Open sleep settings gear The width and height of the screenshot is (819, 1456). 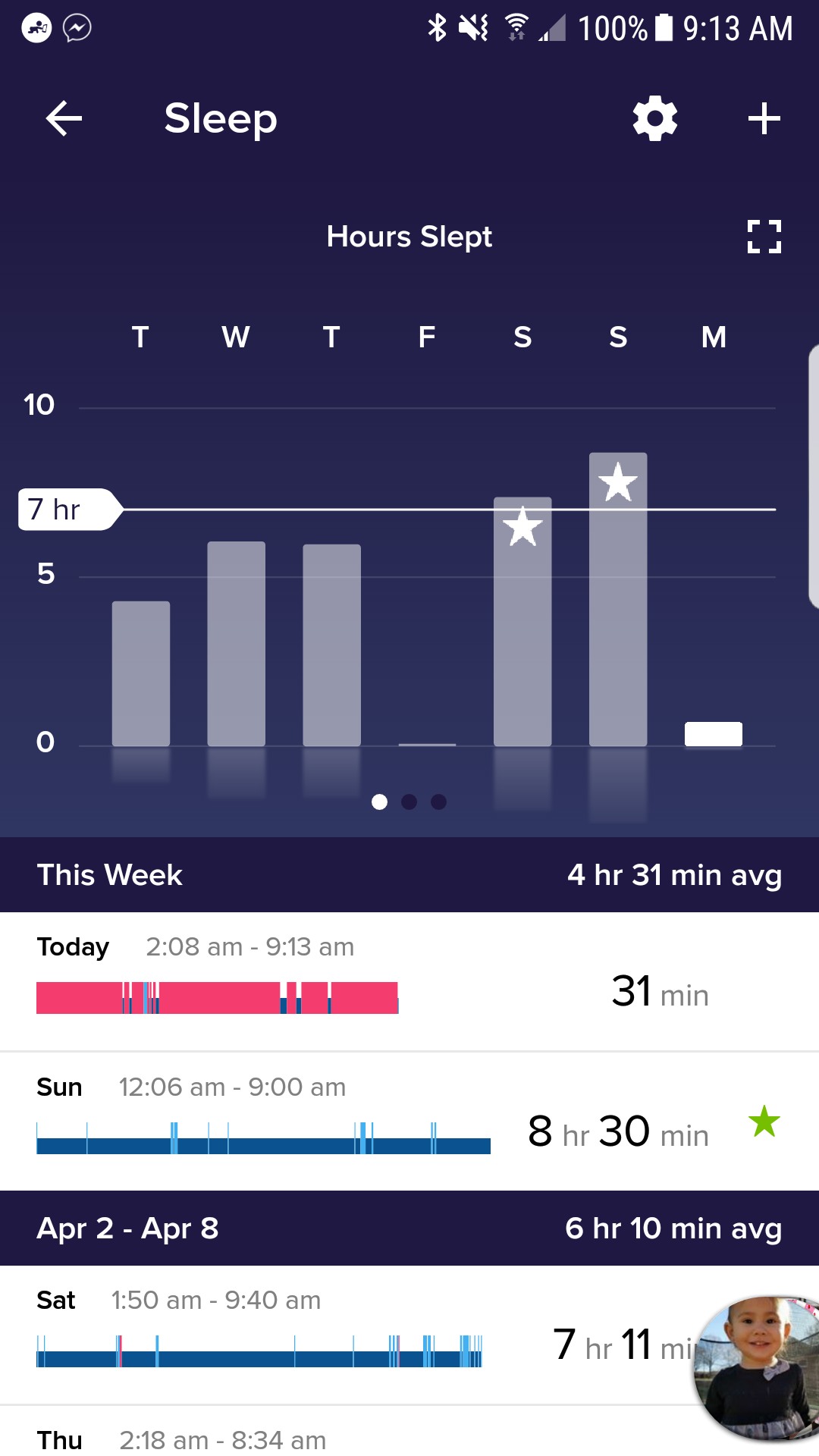tap(655, 119)
